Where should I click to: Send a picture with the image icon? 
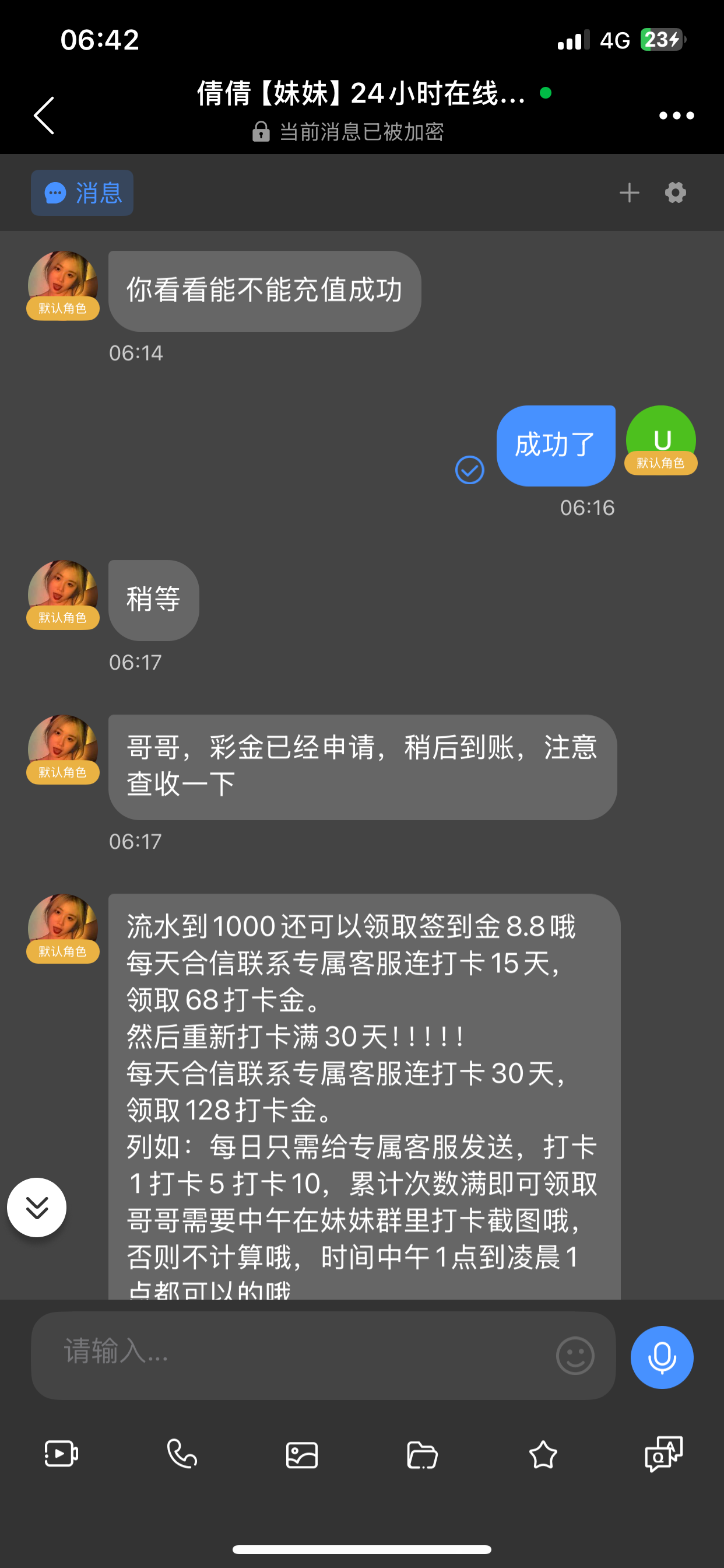click(x=302, y=1455)
